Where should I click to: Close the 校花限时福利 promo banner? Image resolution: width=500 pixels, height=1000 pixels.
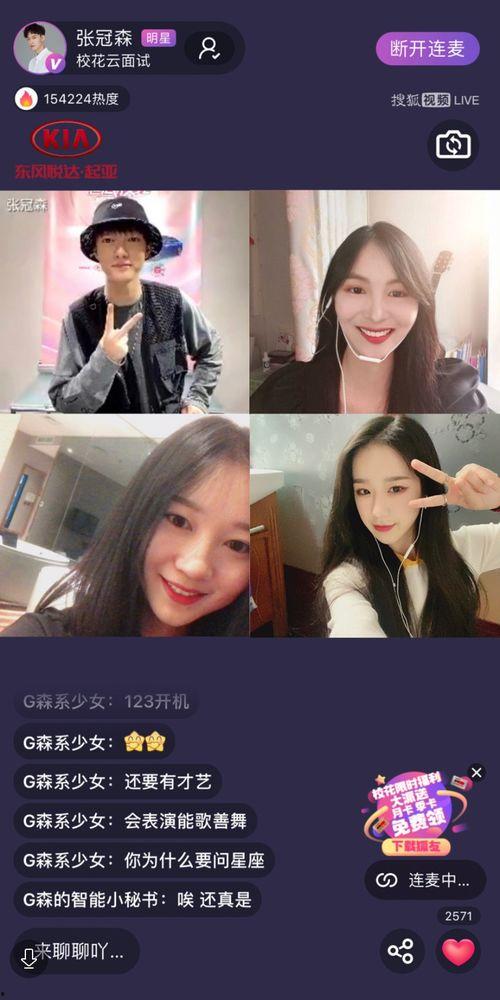(x=476, y=773)
